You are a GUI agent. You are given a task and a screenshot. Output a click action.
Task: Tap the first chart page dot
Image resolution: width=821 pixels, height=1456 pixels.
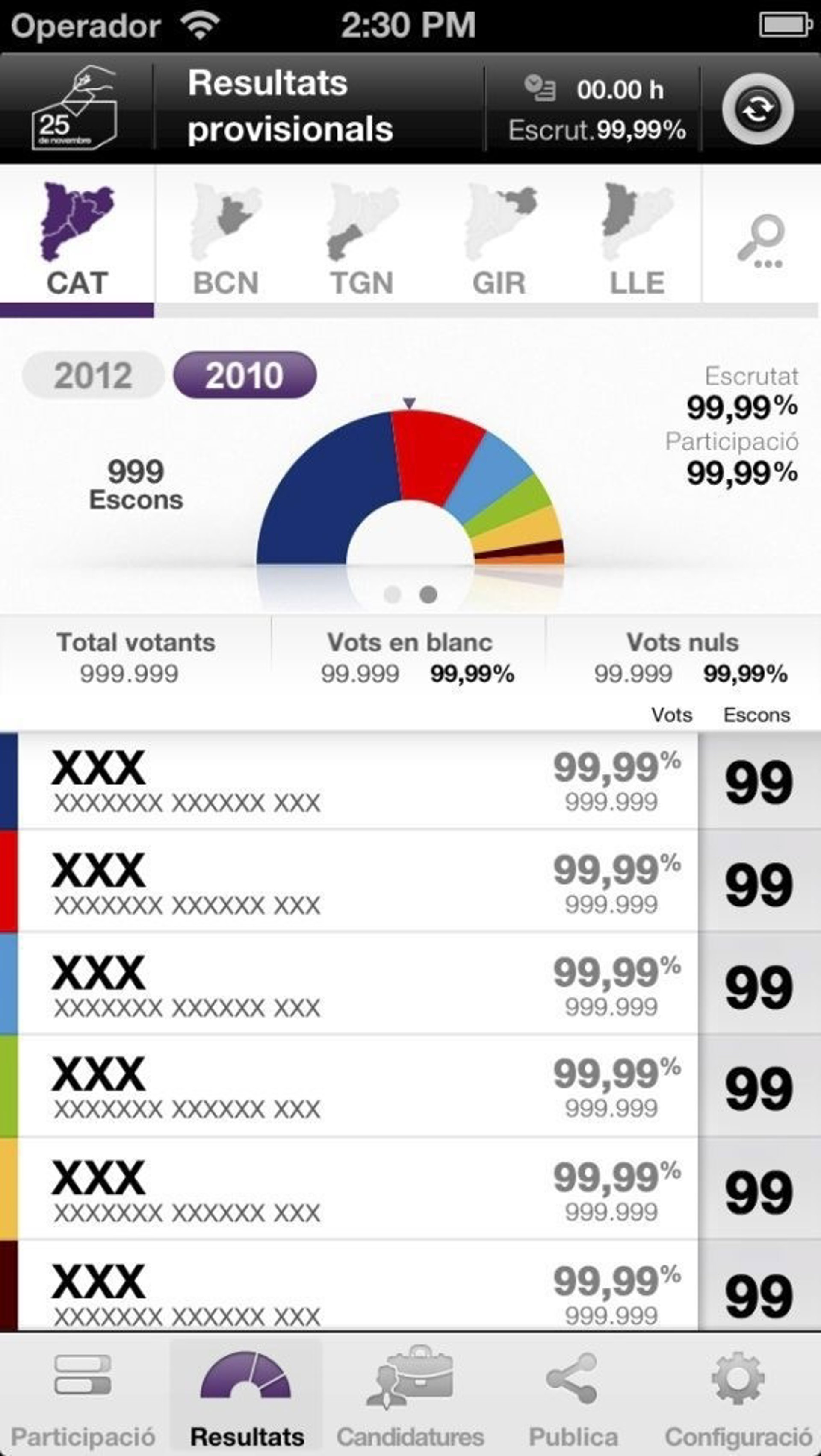(x=393, y=594)
